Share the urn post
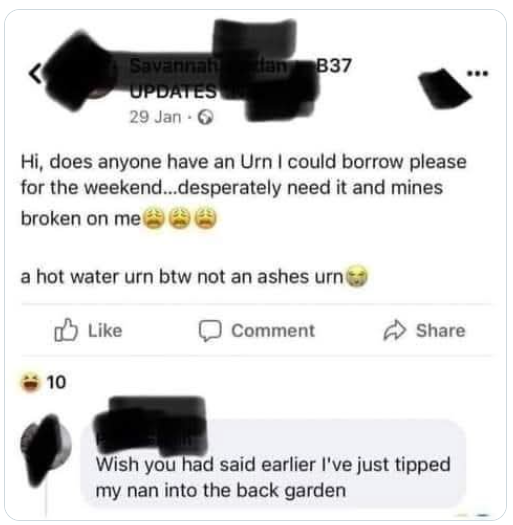 pos(424,330)
